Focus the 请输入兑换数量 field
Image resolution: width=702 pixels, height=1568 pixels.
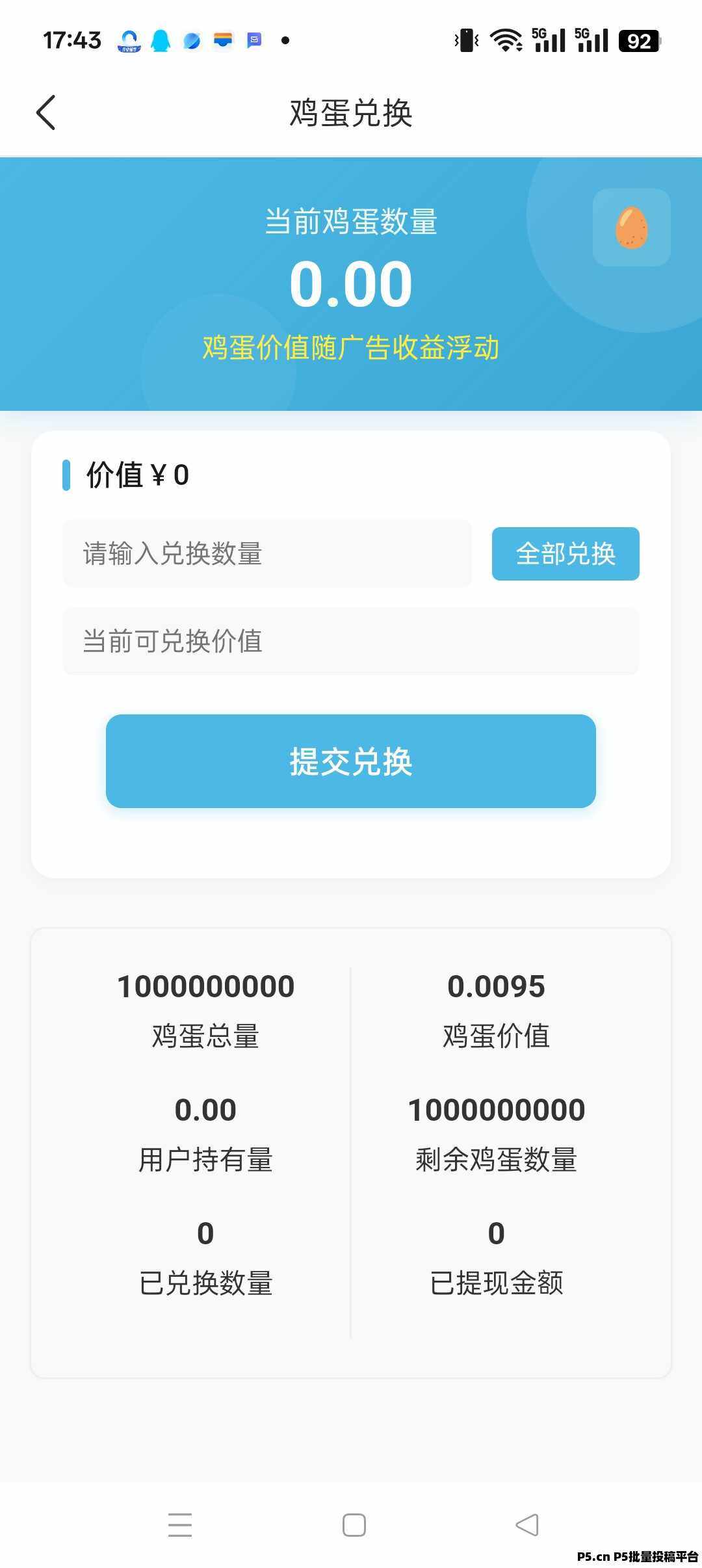pos(266,554)
